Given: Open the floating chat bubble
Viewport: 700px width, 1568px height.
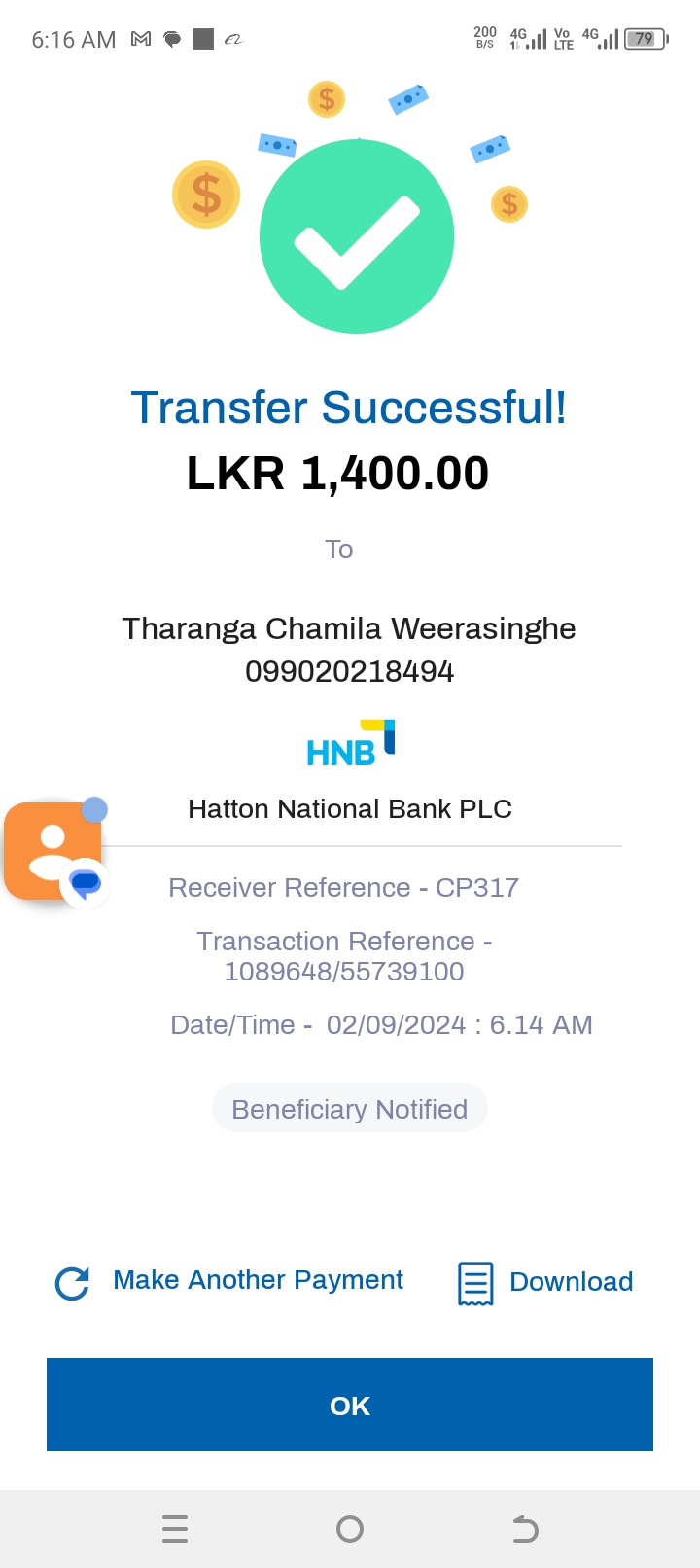Looking at the screenshot, I should point(54,851).
